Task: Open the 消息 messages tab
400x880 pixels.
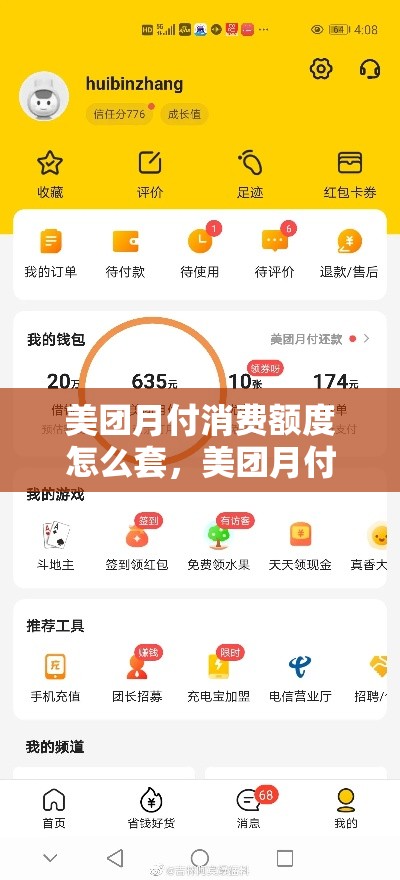Action: coord(249,808)
